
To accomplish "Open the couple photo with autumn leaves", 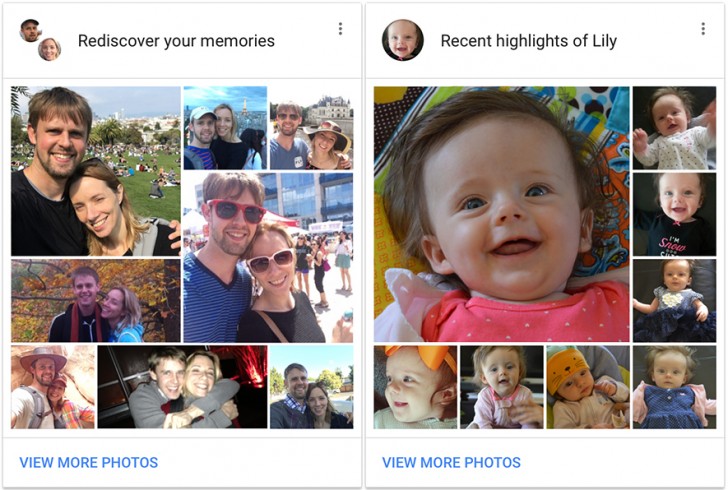I will (95, 301).
